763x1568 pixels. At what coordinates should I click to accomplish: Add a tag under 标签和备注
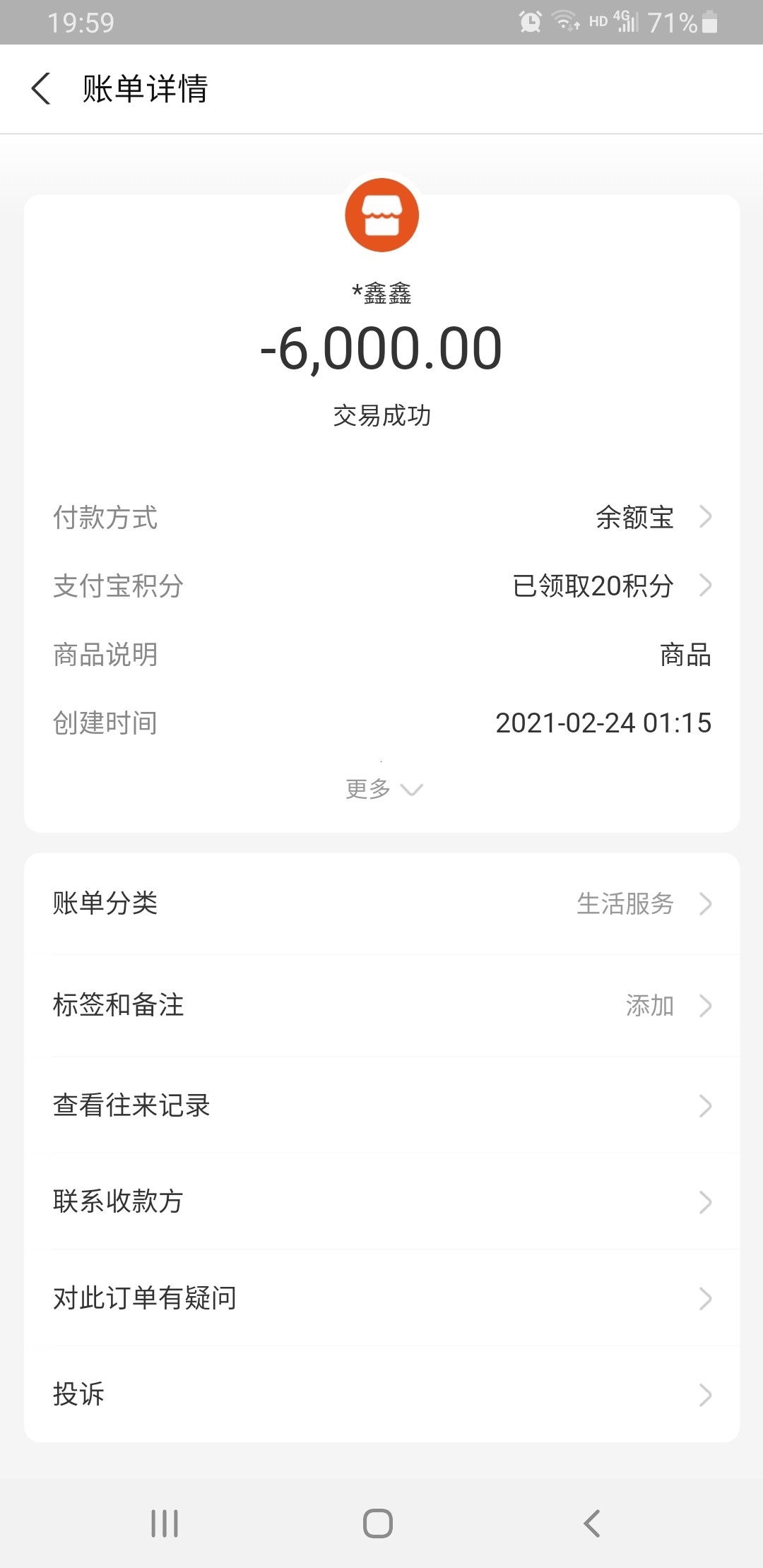(381, 1005)
